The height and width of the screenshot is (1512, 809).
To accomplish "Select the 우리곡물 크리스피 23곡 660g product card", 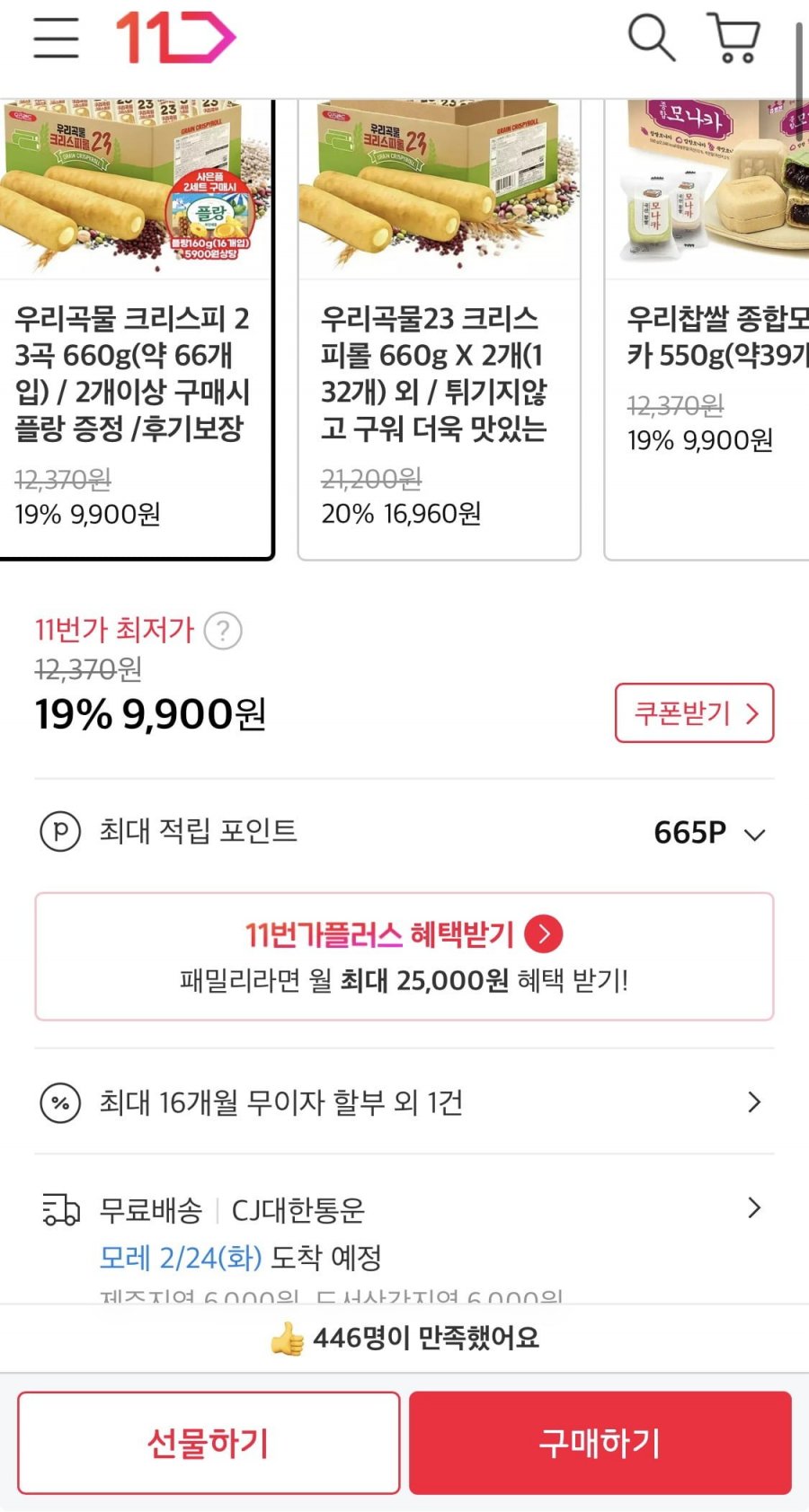I will coord(135,328).
